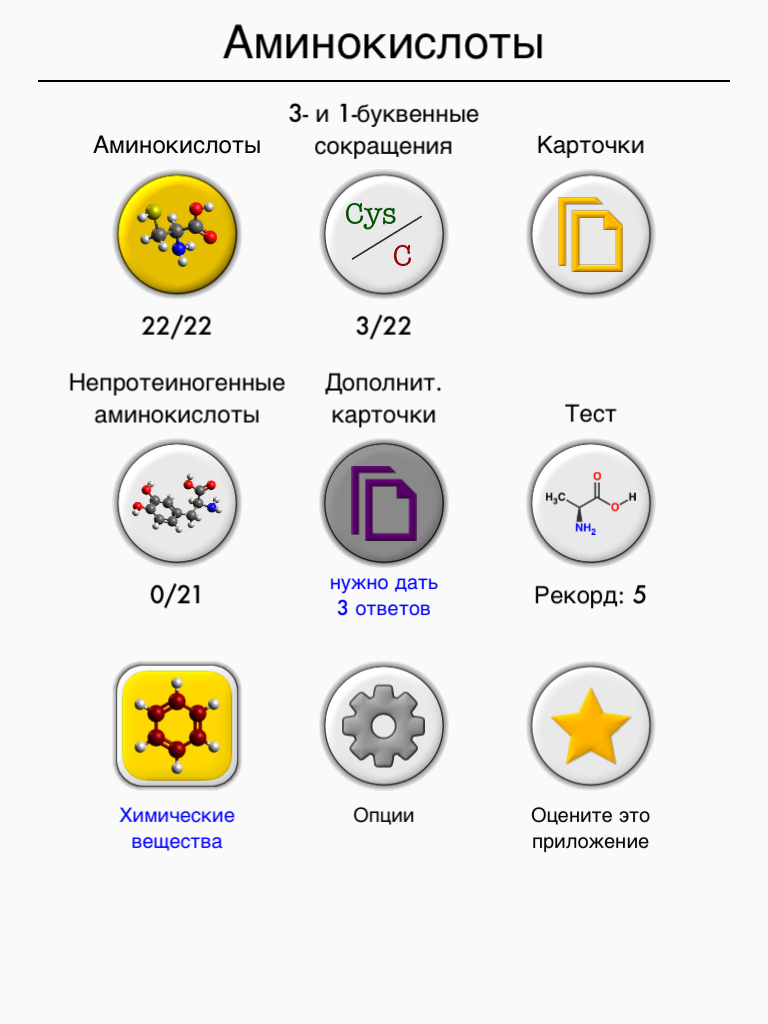The width and height of the screenshot is (768, 1024).
Task: Open Опции gear settings
Action: pyautogui.click(x=384, y=725)
